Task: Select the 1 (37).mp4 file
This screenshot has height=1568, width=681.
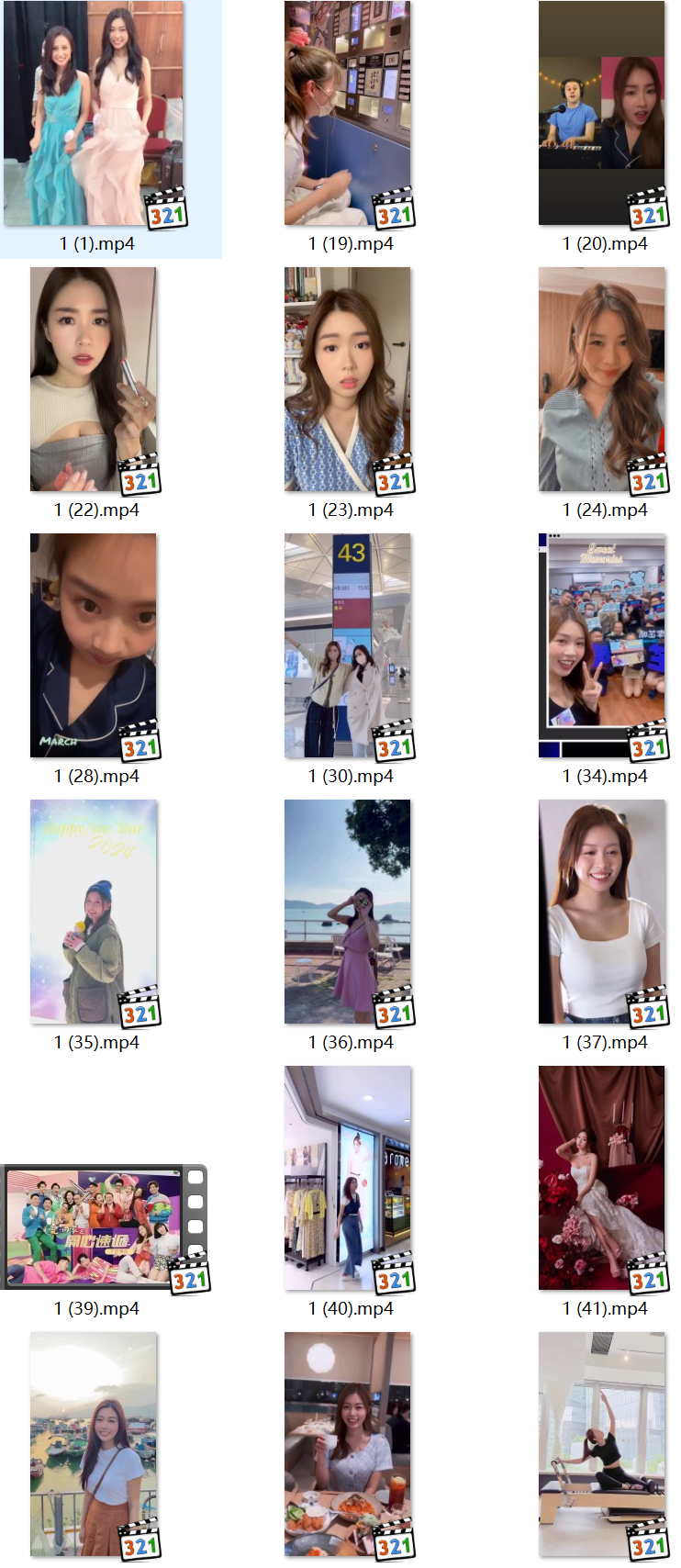Action: pos(602,913)
